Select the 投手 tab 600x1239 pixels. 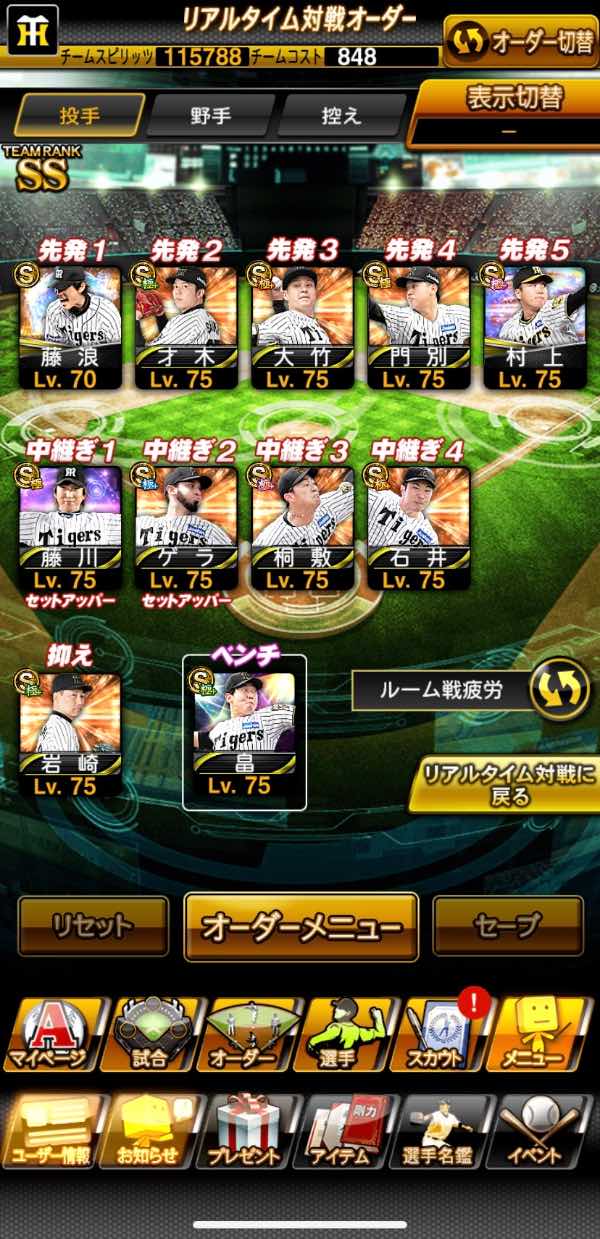81,115
